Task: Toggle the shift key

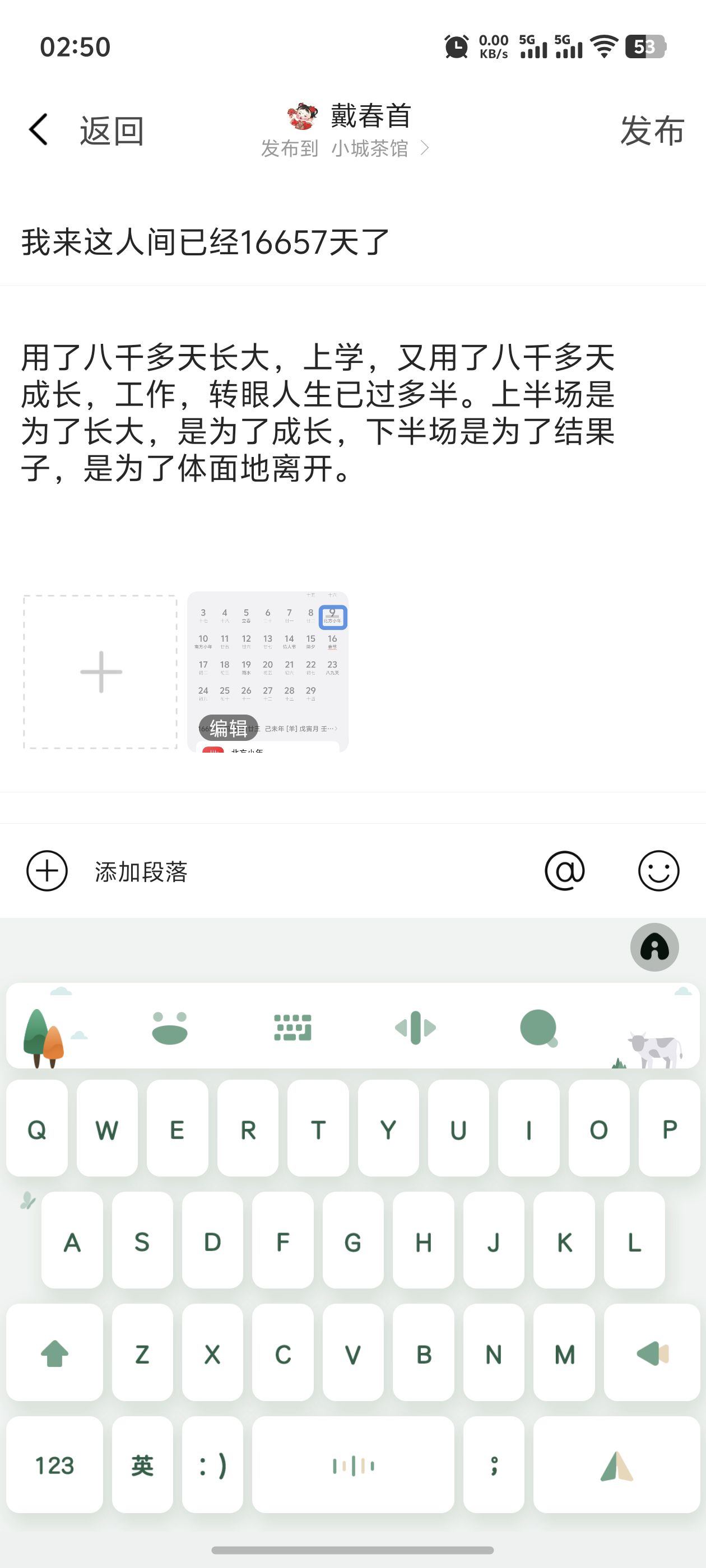Action: coord(54,1352)
